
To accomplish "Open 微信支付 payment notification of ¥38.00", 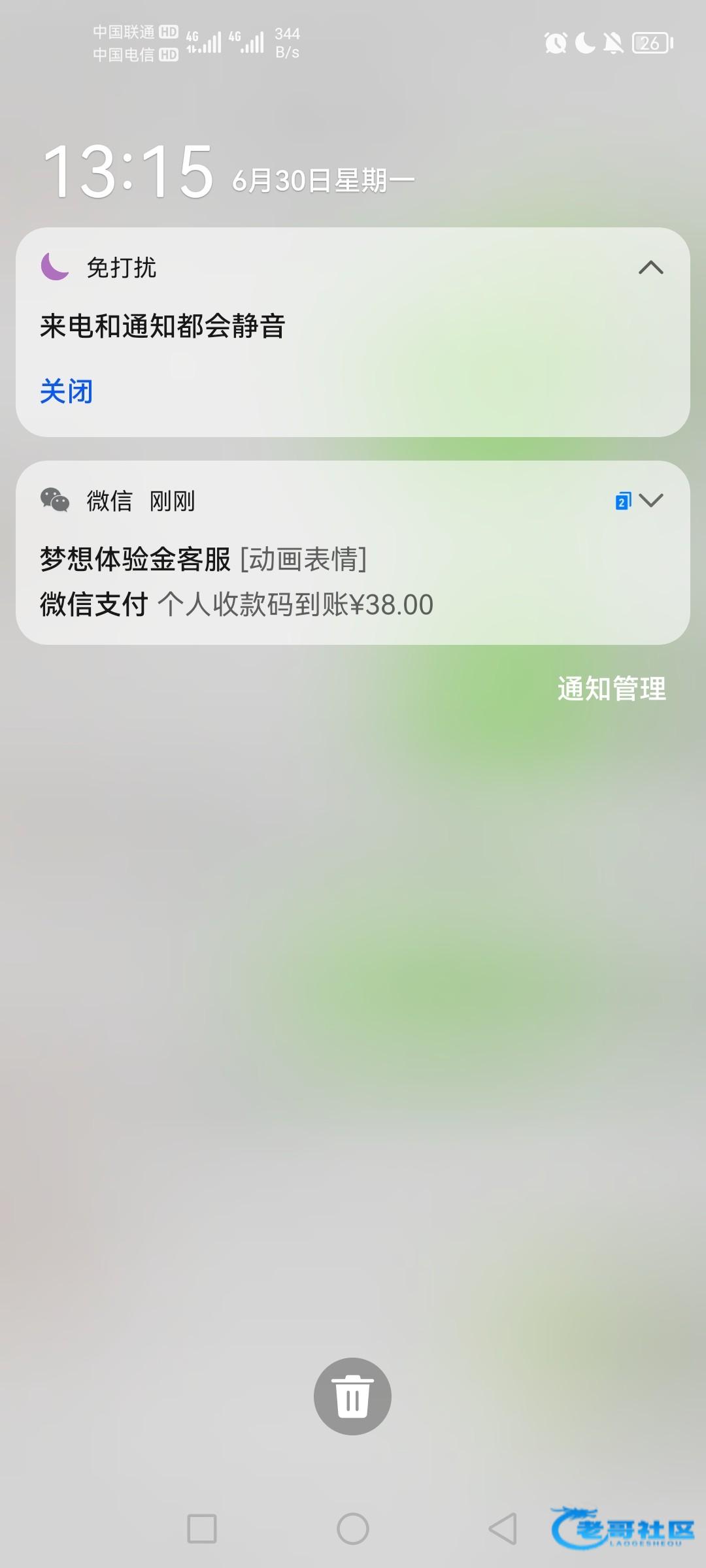I will (236, 605).
